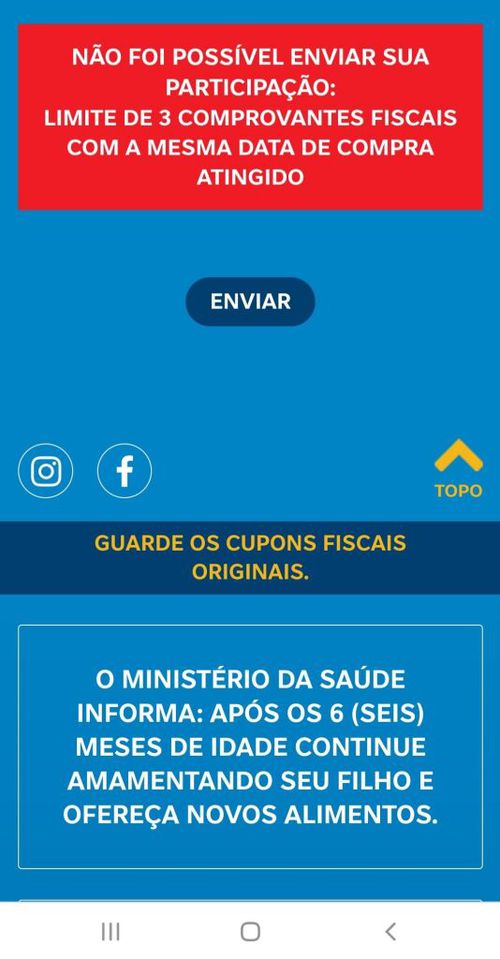
Task: Open the Instagram page icon
Action: pos(45,471)
